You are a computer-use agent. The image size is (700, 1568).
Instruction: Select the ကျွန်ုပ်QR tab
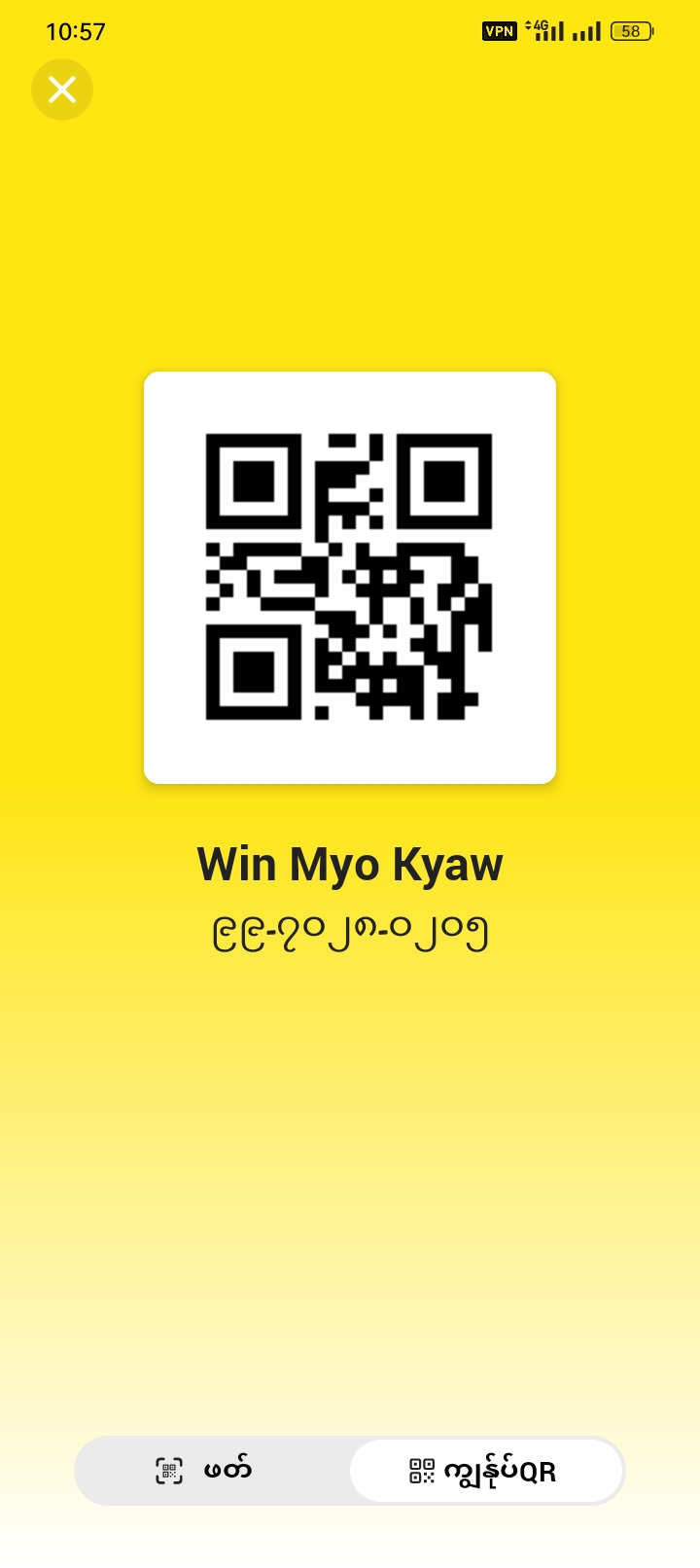tap(485, 1471)
